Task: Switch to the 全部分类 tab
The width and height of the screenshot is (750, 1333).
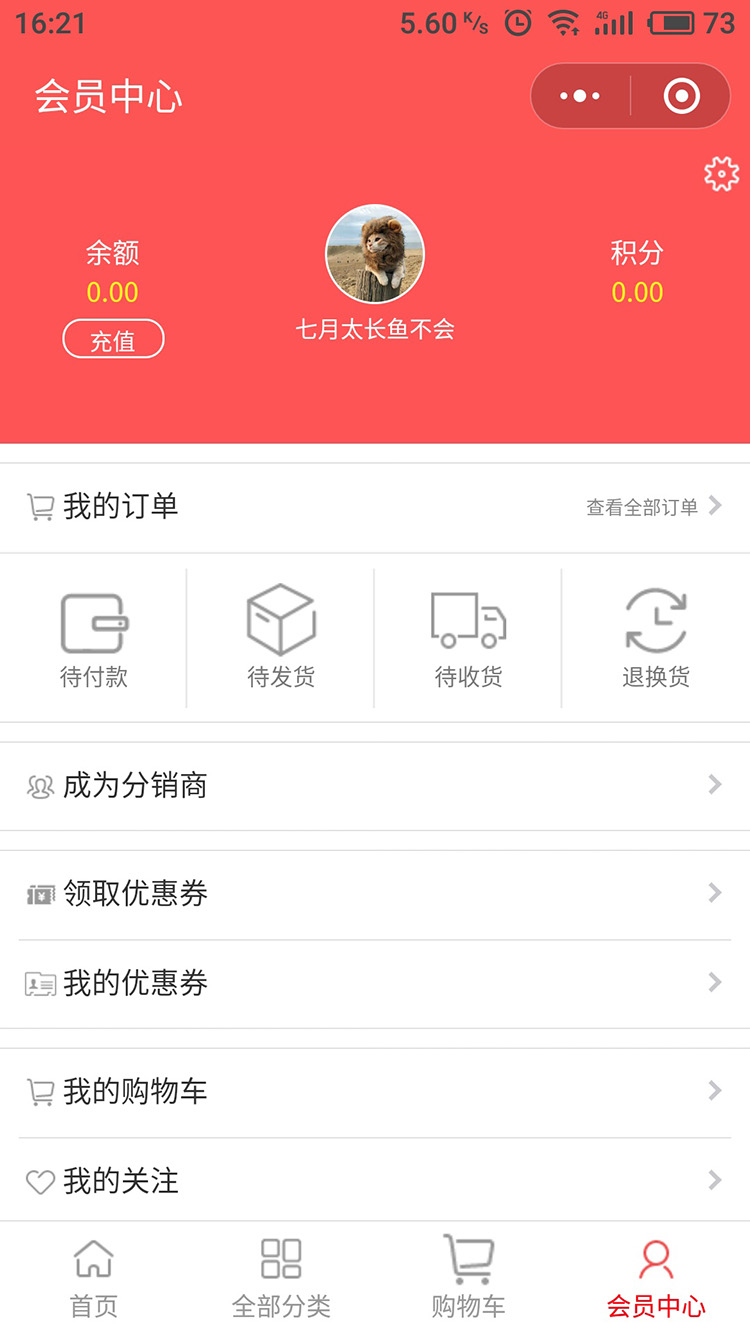Action: click(281, 1275)
